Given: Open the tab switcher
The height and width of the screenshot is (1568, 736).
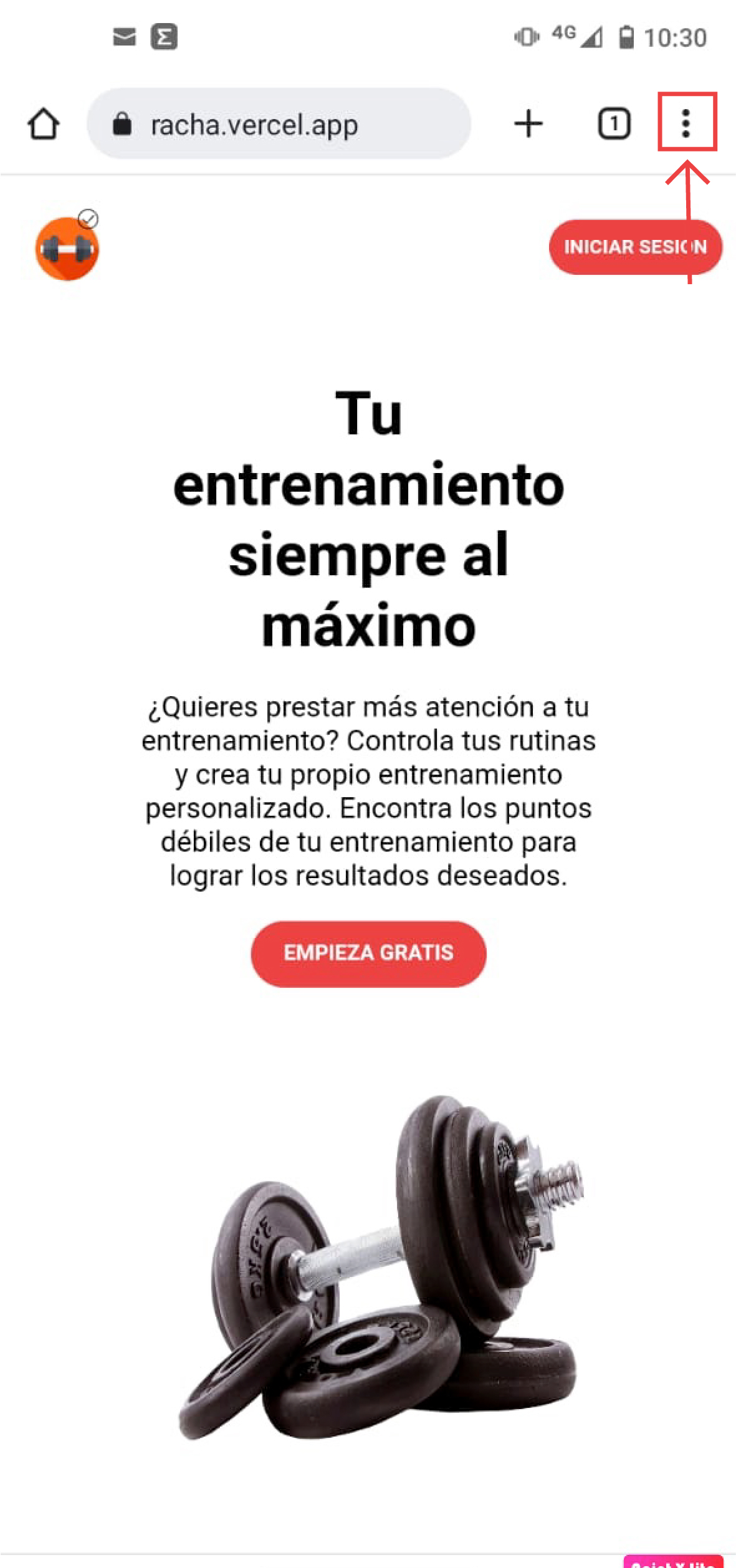Looking at the screenshot, I should (x=614, y=123).
